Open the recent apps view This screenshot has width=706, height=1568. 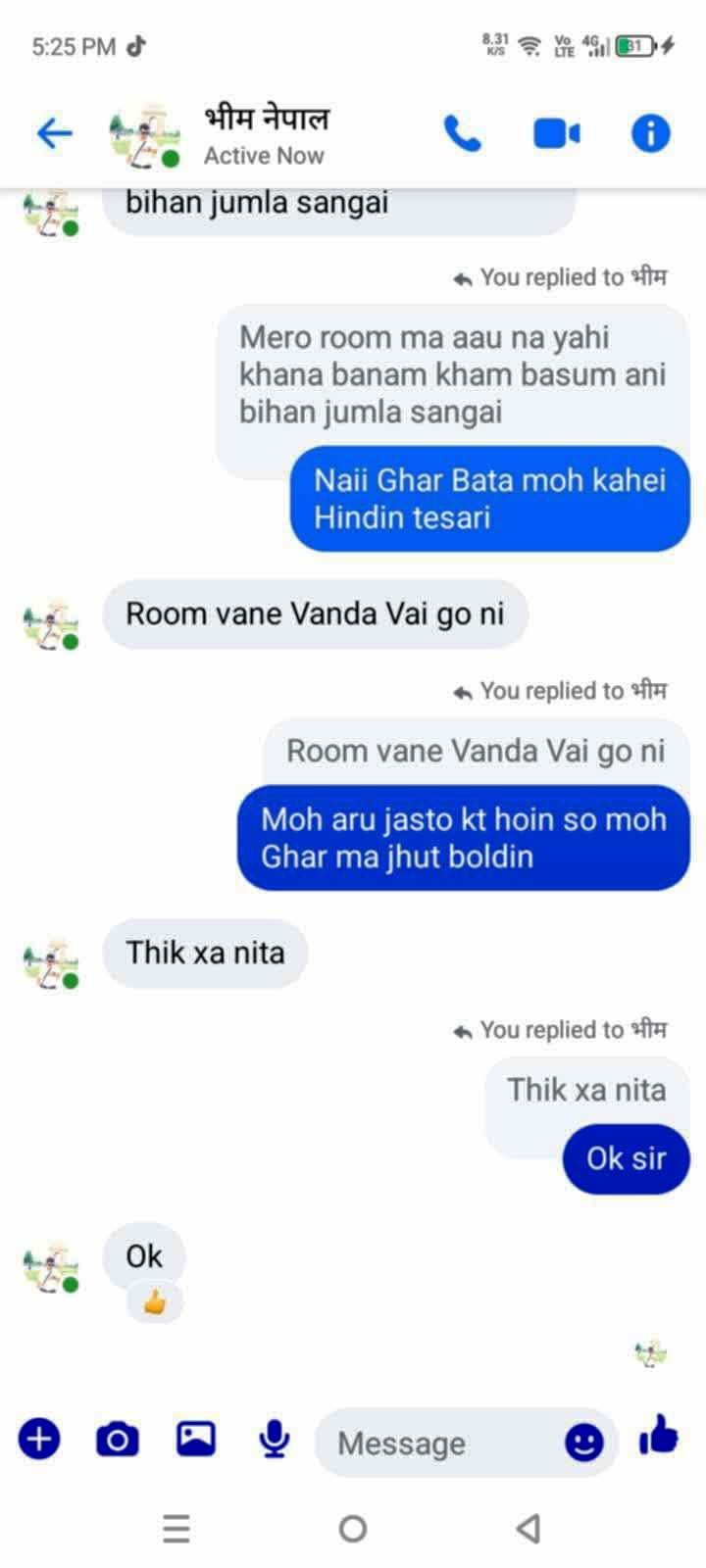176,1528
